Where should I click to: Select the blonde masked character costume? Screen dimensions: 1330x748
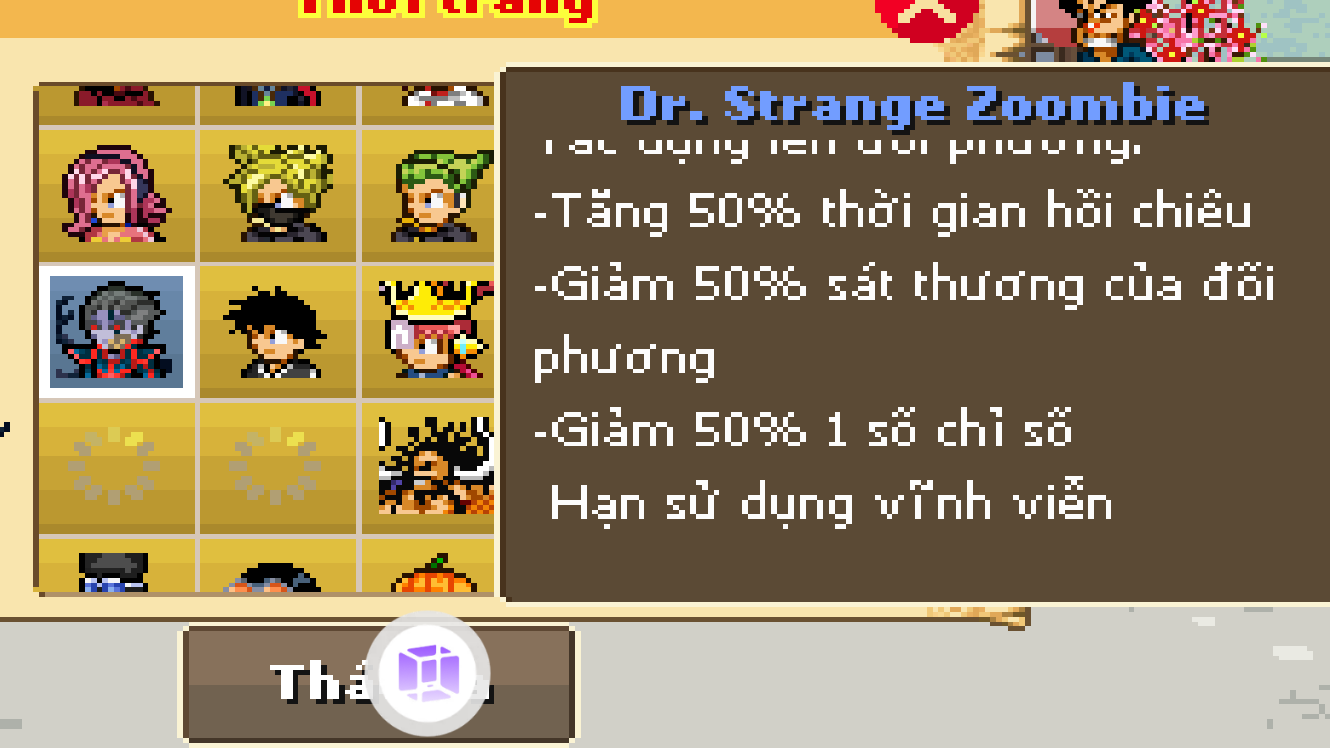point(279,194)
